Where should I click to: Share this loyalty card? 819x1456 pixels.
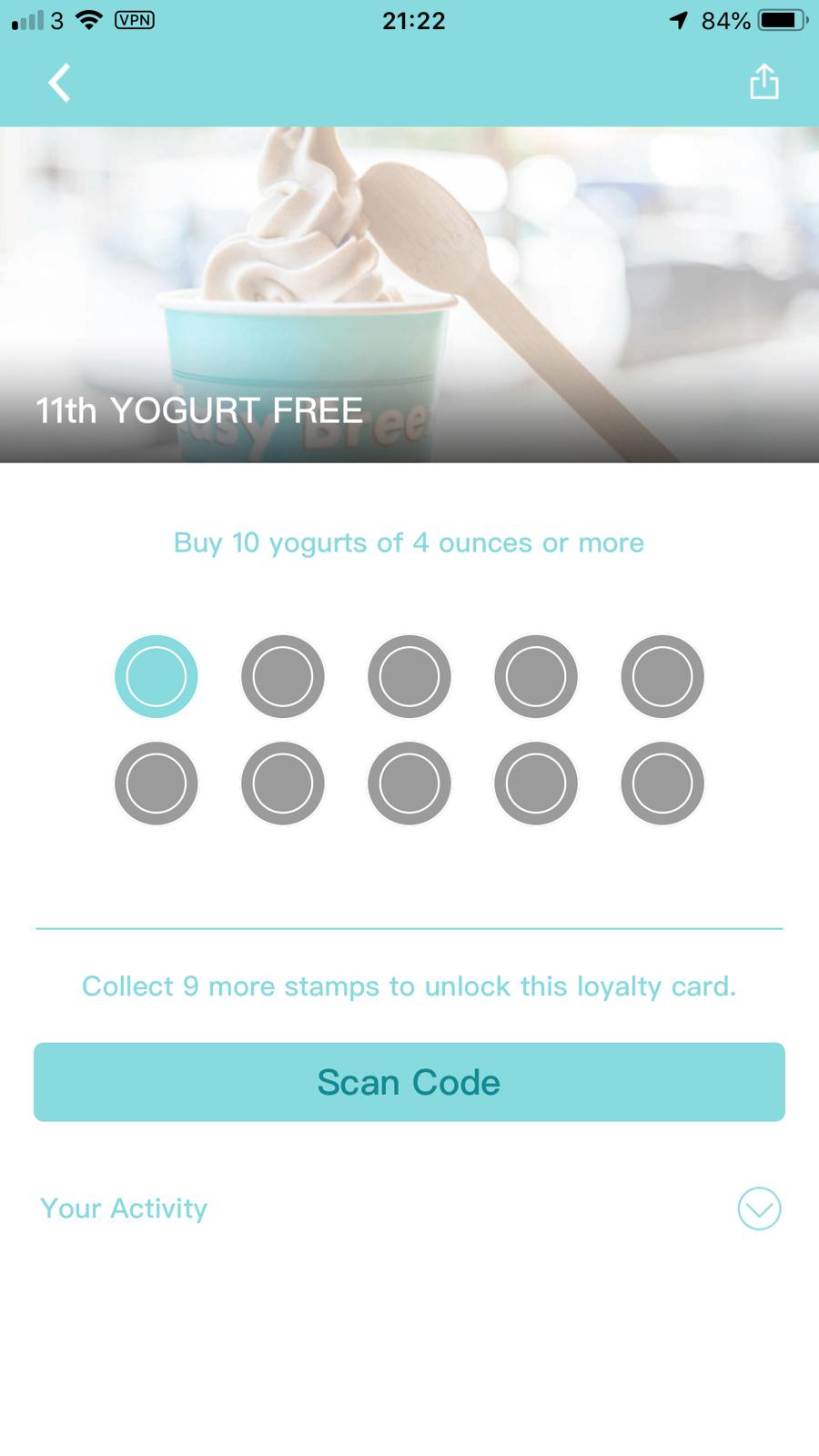(x=763, y=81)
